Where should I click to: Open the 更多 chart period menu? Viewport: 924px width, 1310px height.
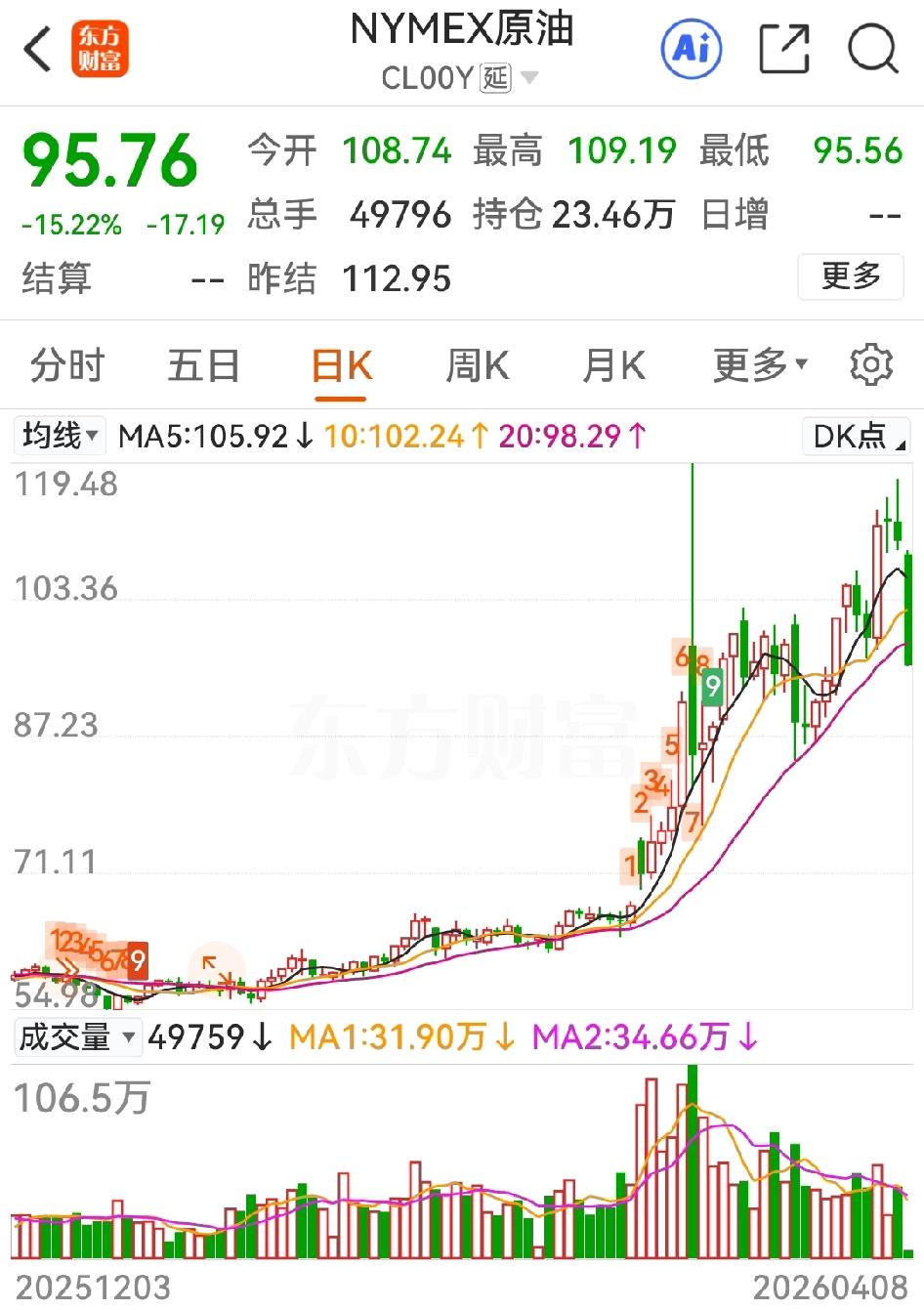759,364
